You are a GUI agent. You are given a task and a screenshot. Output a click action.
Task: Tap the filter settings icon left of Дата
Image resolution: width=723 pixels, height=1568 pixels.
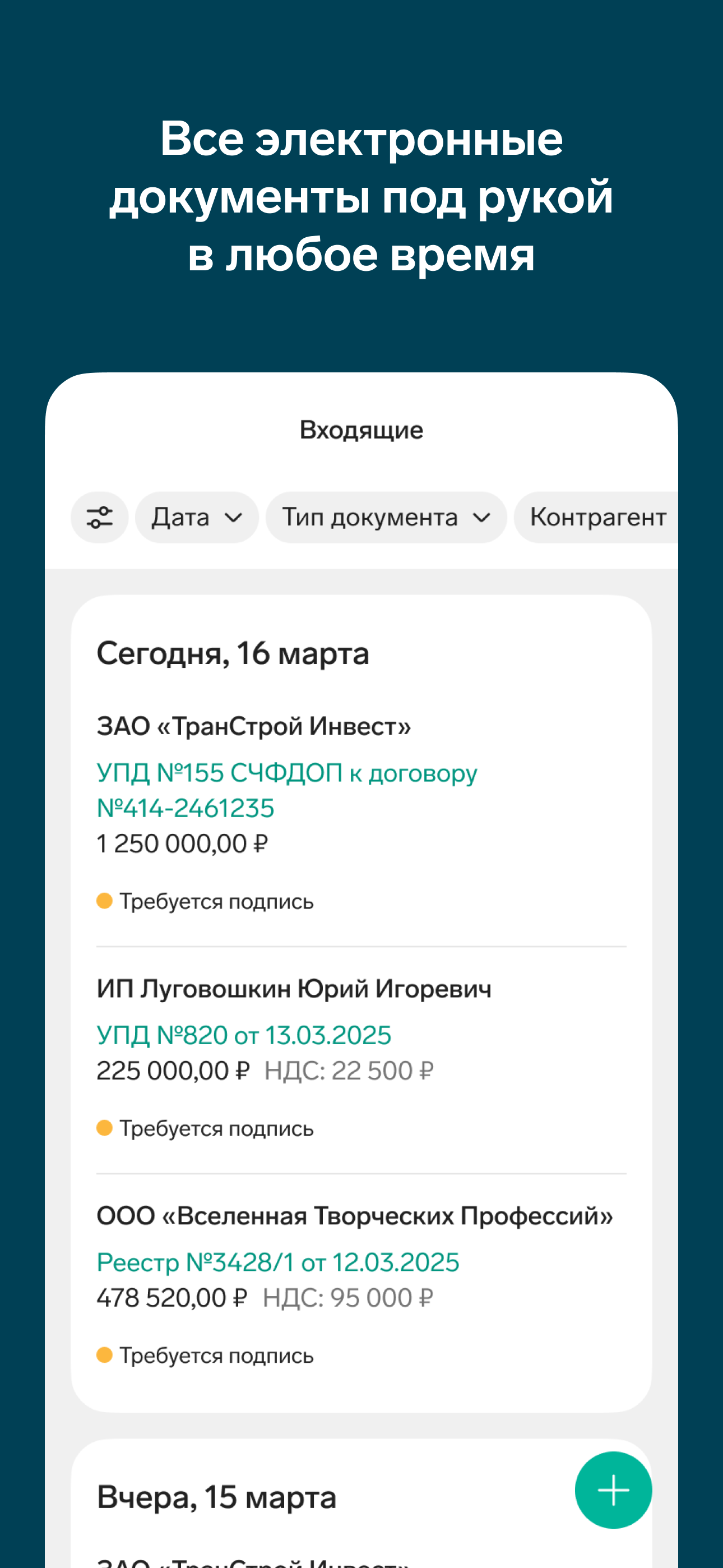[x=99, y=517]
